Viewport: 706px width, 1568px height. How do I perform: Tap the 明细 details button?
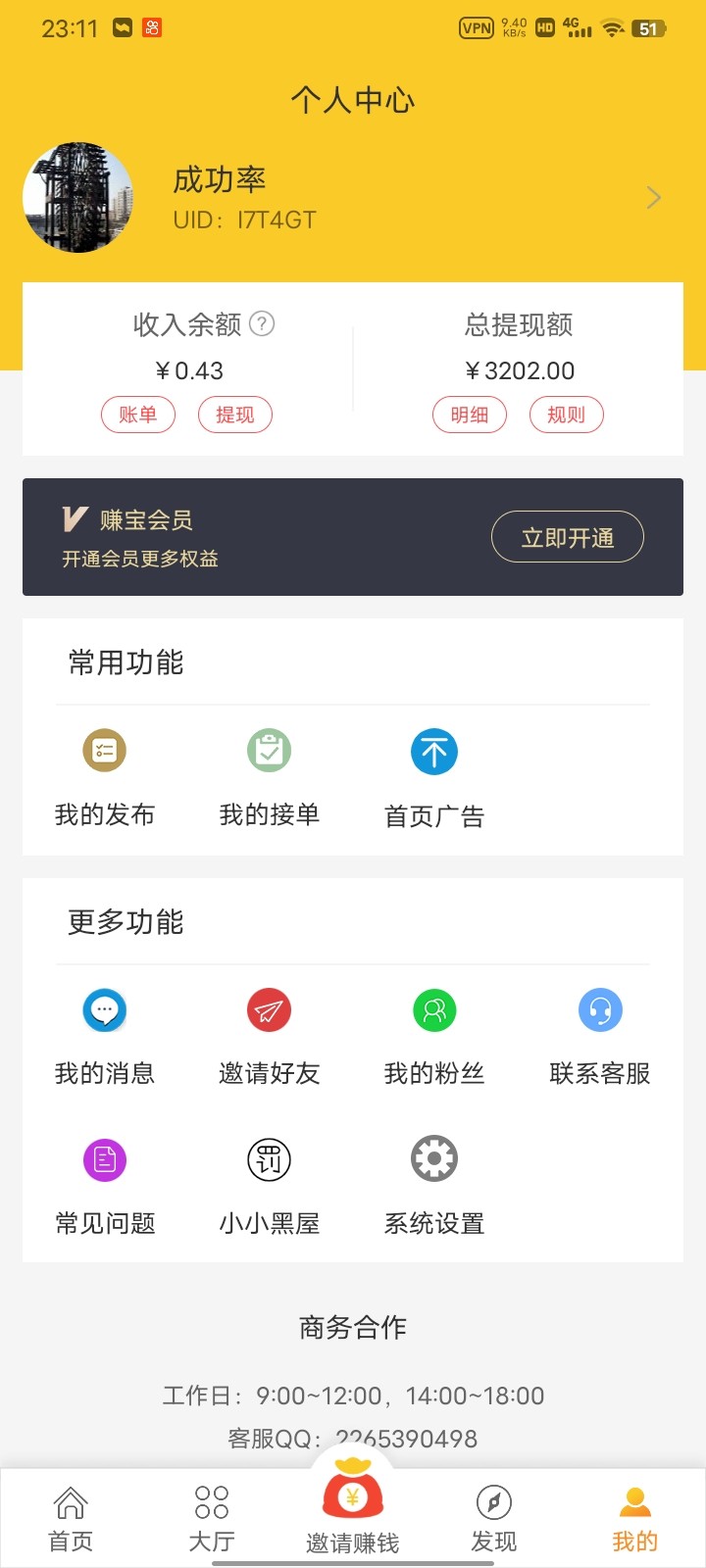pyautogui.click(x=470, y=415)
